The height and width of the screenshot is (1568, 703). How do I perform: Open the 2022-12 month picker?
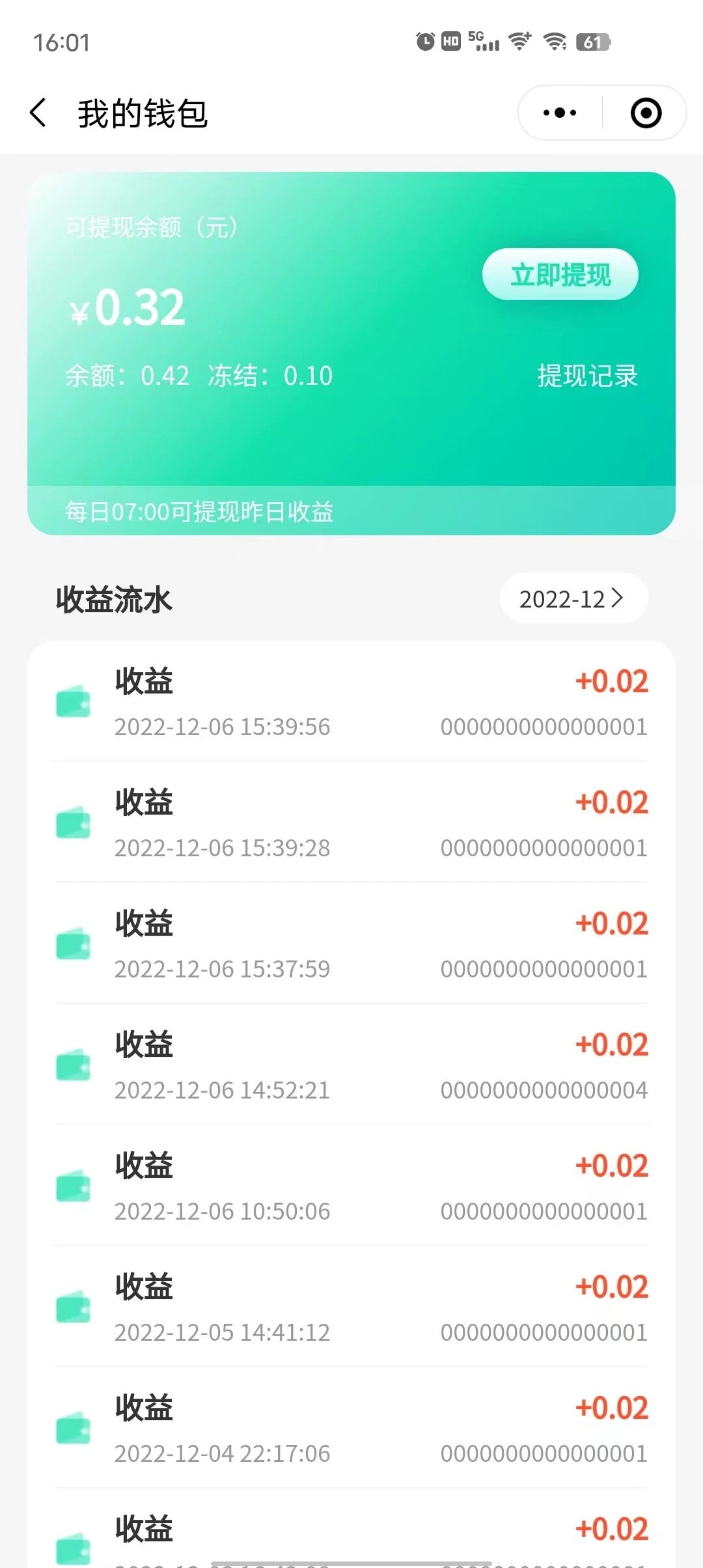tap(573, 598)
